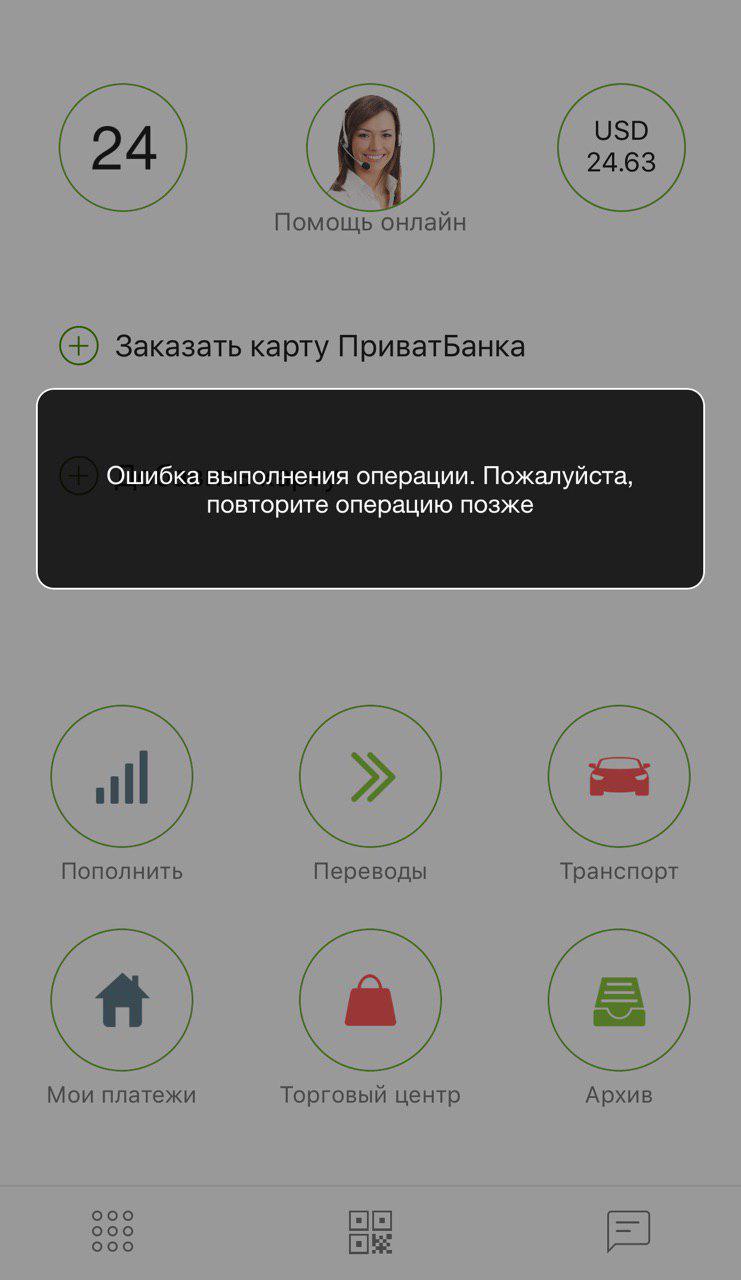This screenshot has width=741, height=1280.
Task: Check the USD 24.63 exchange rate
Action: (x=621, y=147)
